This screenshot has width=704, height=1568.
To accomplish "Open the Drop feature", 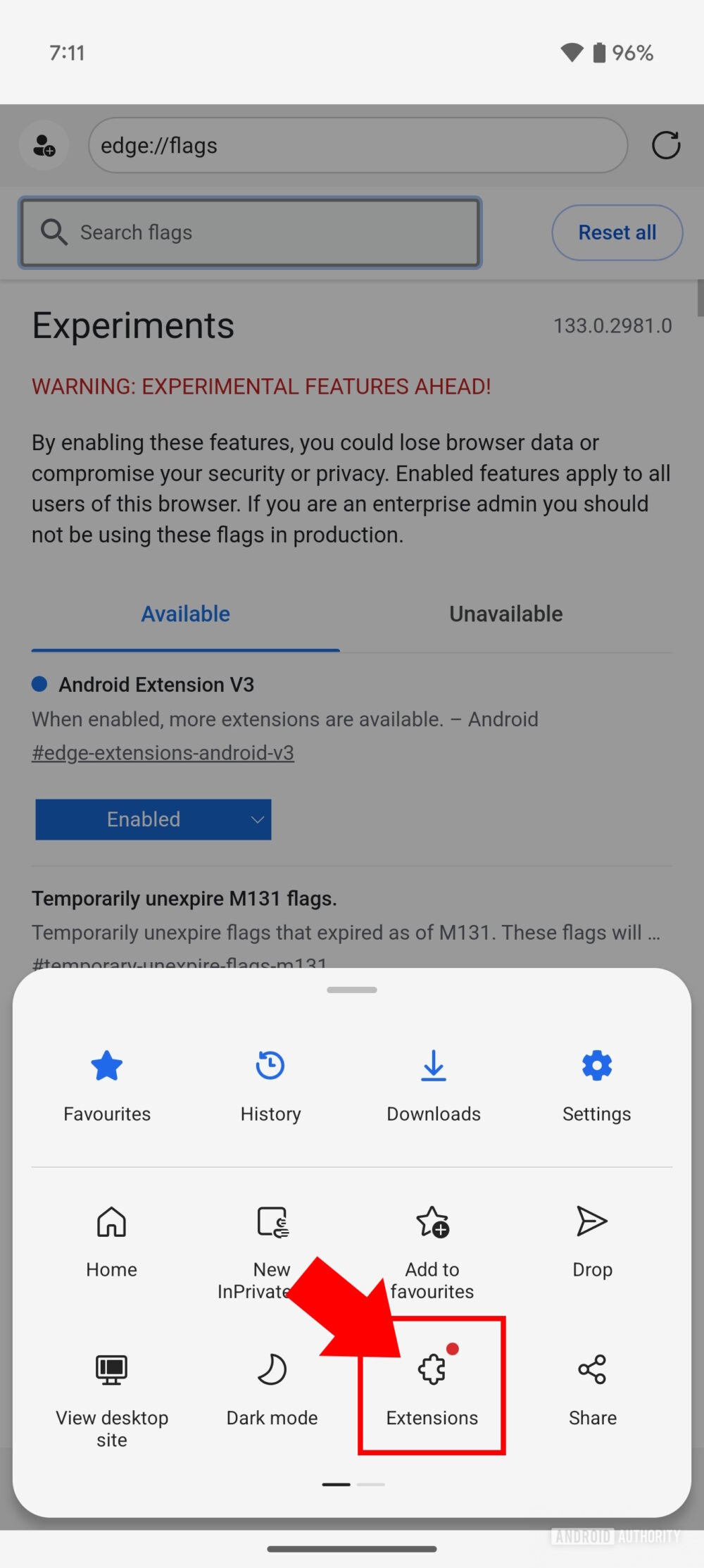I will (591, 1240).
